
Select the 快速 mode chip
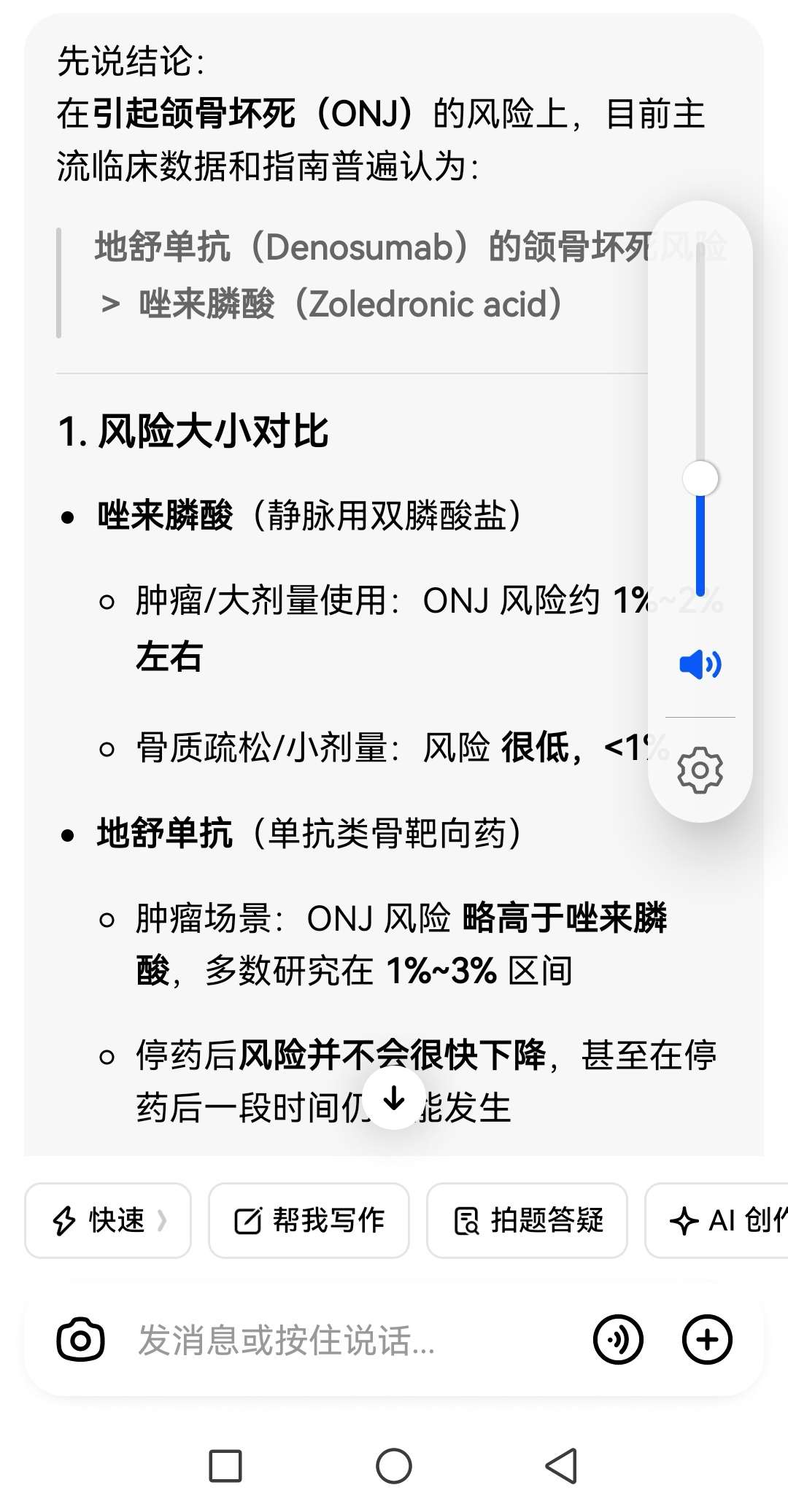(108, 1220)
